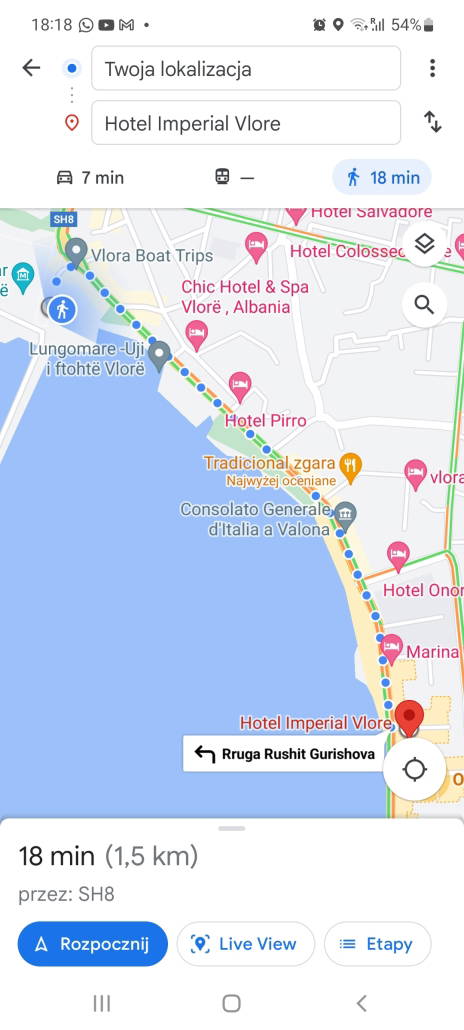Edit the 'Hotel Imperial Vlore' destination field

[246, 123]
